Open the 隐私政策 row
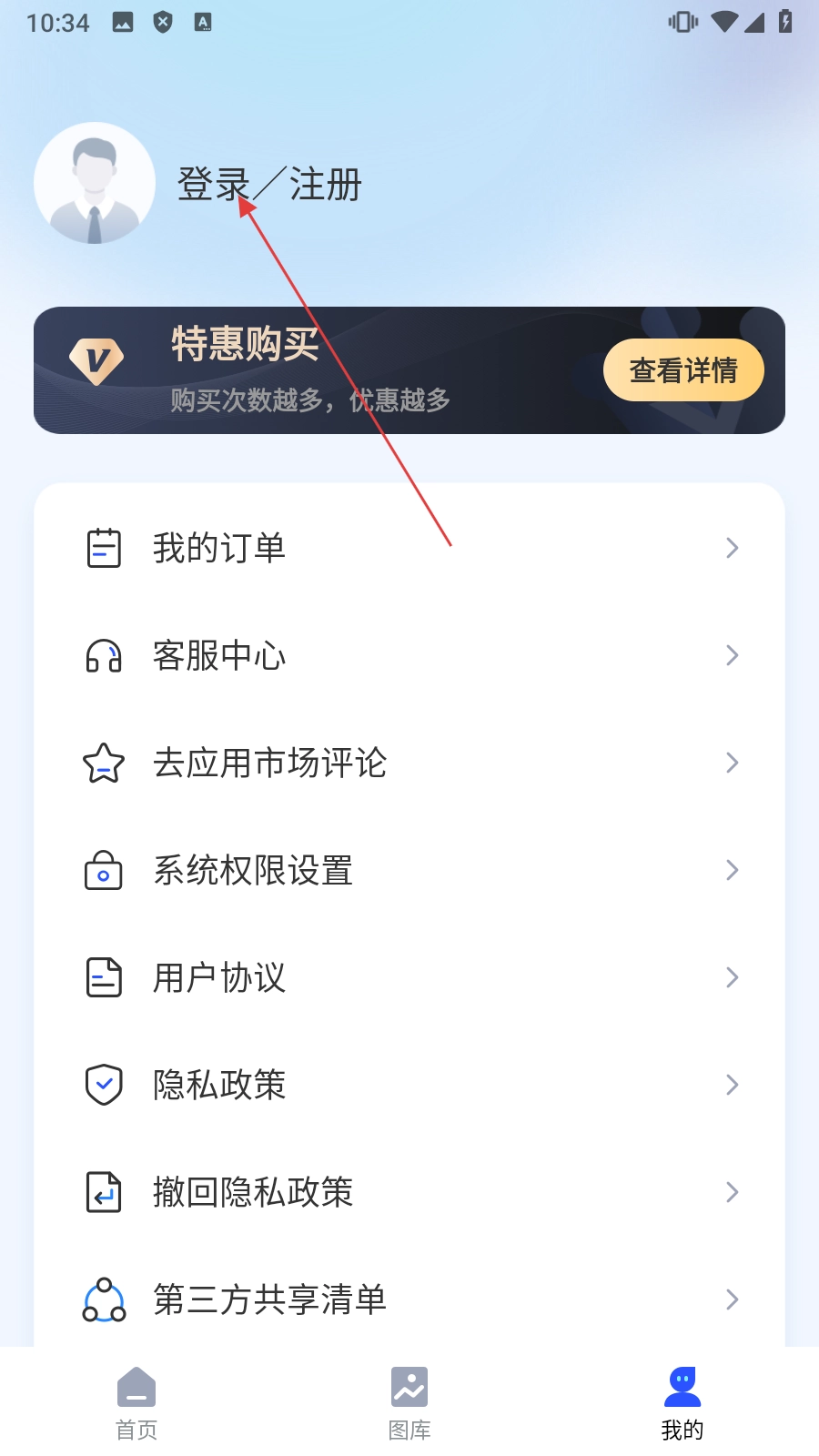The height and width of the screenshot is (1456, 819). tap(409, 1085)
